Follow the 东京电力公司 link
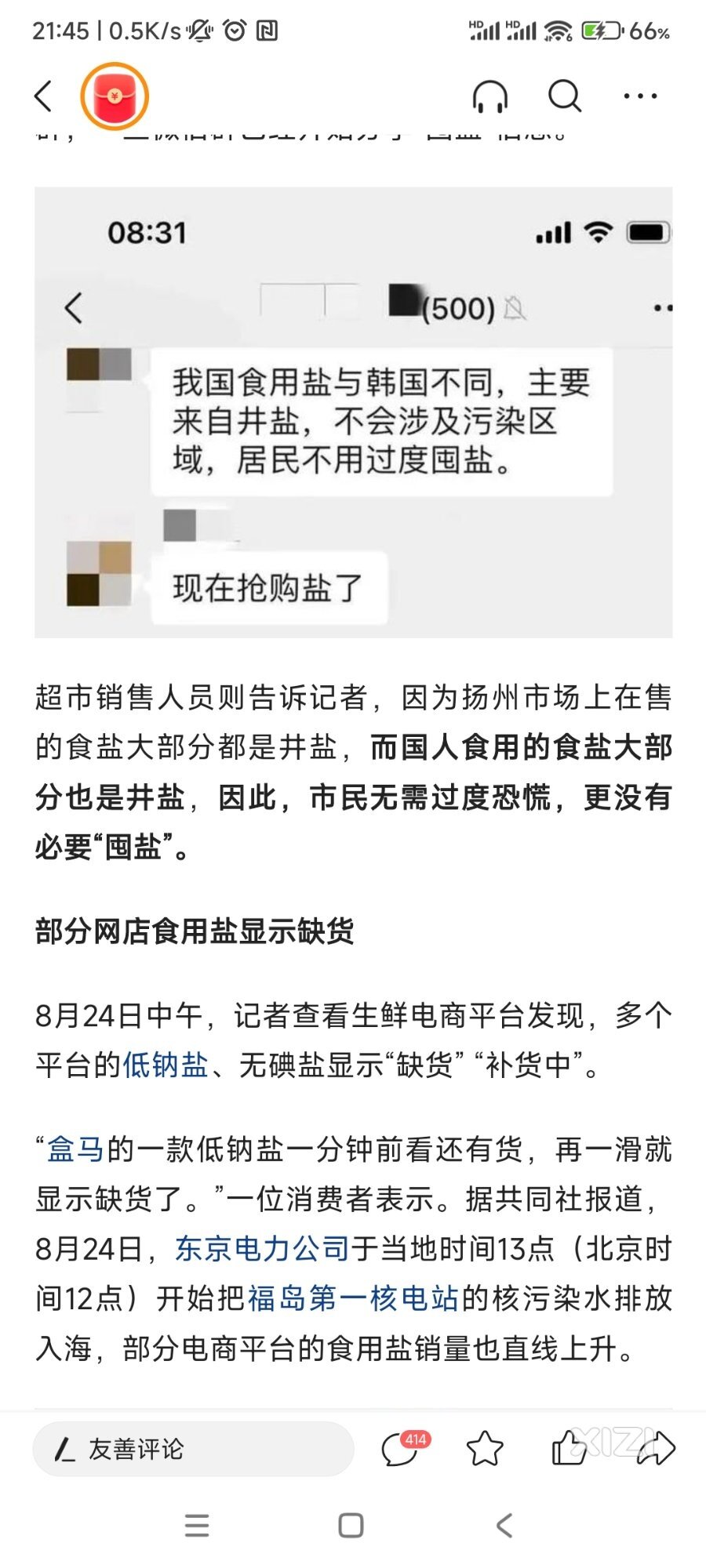The height and width of the screenshot is (1568, 706). [x=261, y=1248]
